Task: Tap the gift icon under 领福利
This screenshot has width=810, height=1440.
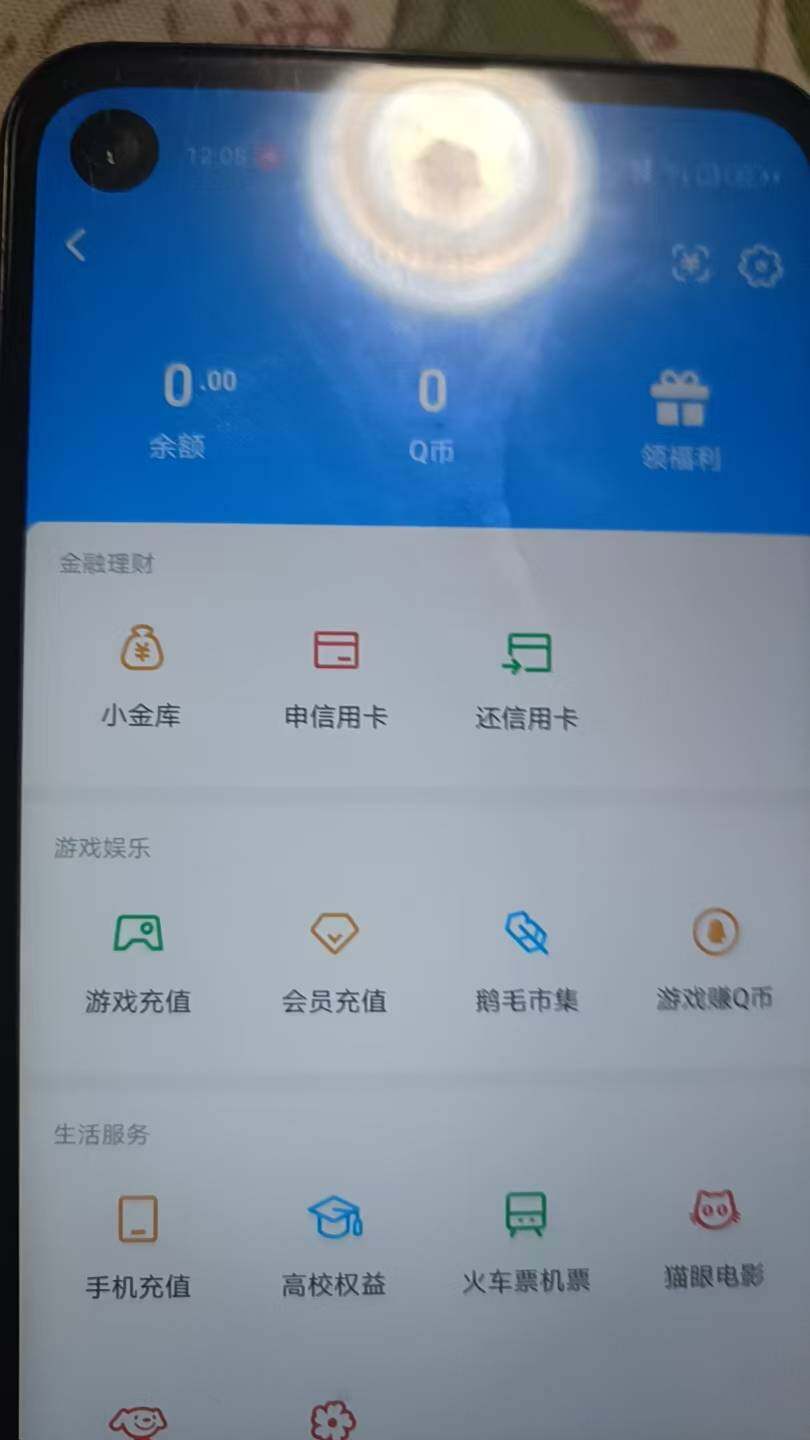Action: tap(681, 397)
